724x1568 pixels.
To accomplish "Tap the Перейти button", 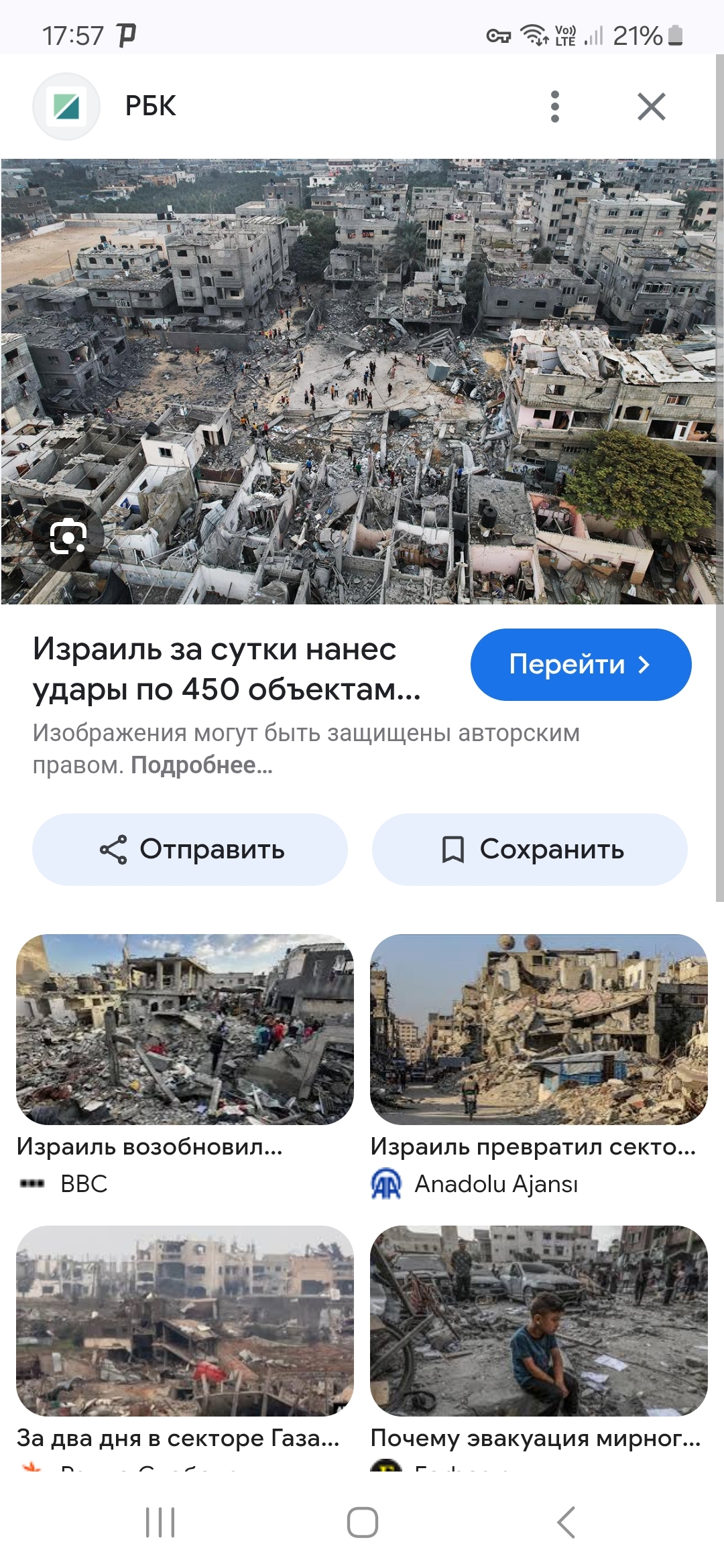I will point(581,664).
